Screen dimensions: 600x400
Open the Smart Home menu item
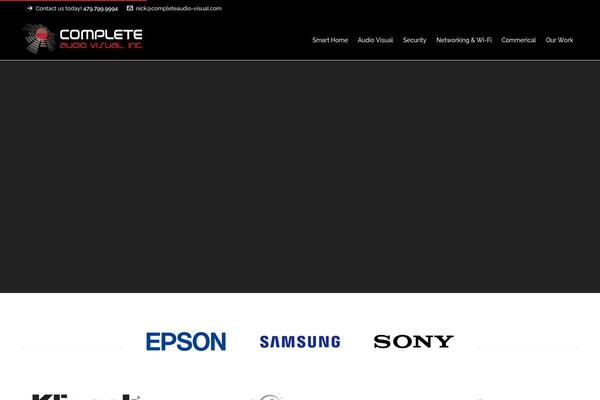pyautogui.click(x=330, y=40)
